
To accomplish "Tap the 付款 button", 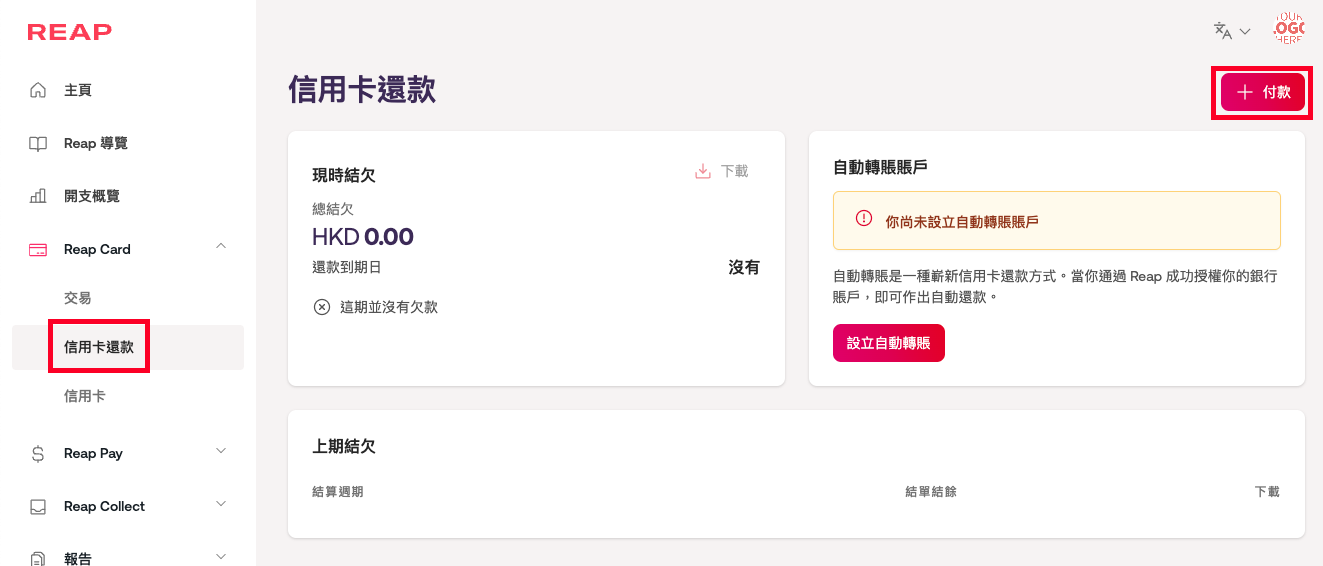I will click(1262, 92).
